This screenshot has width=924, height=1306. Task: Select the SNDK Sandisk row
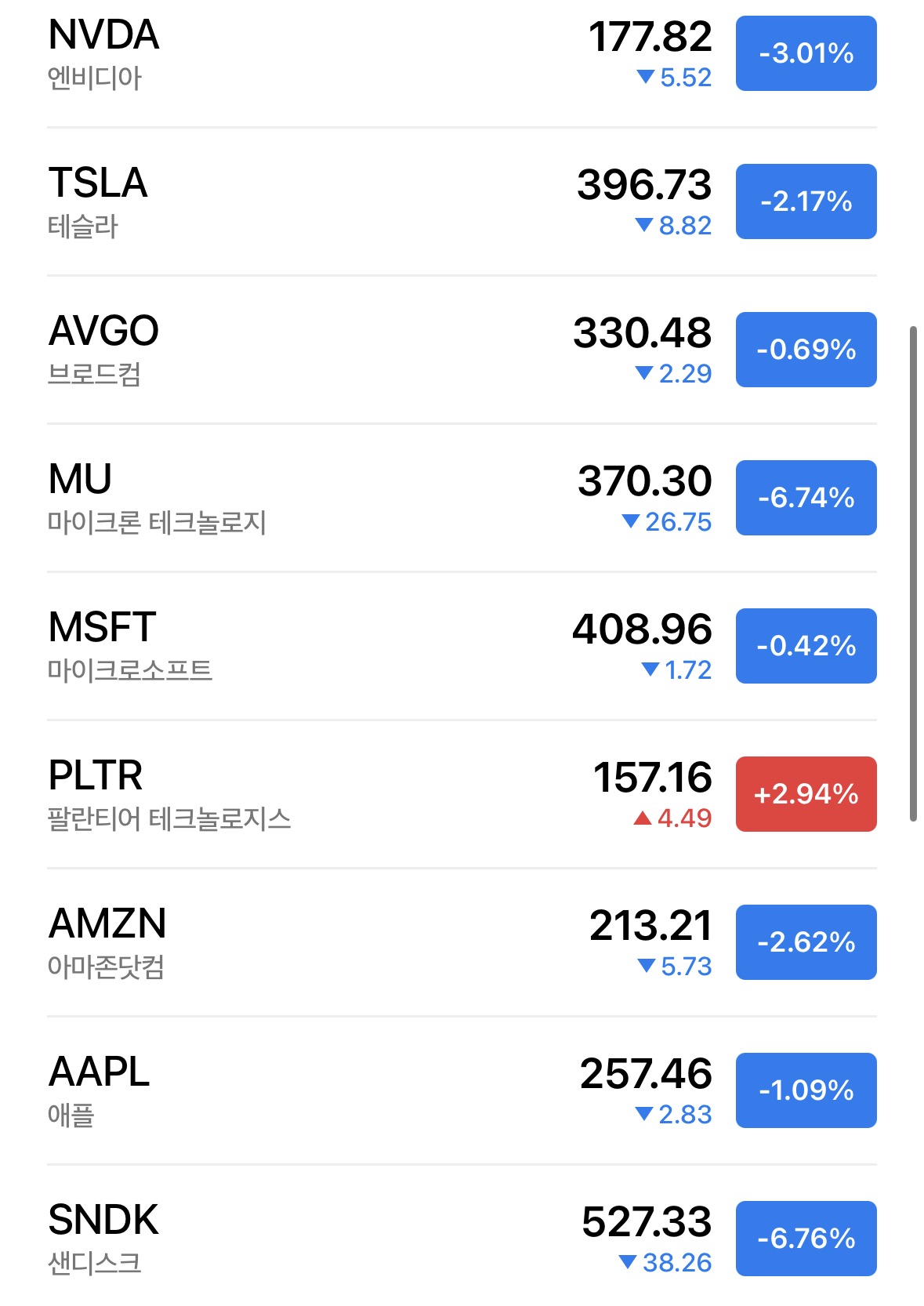coord(462,1235)
